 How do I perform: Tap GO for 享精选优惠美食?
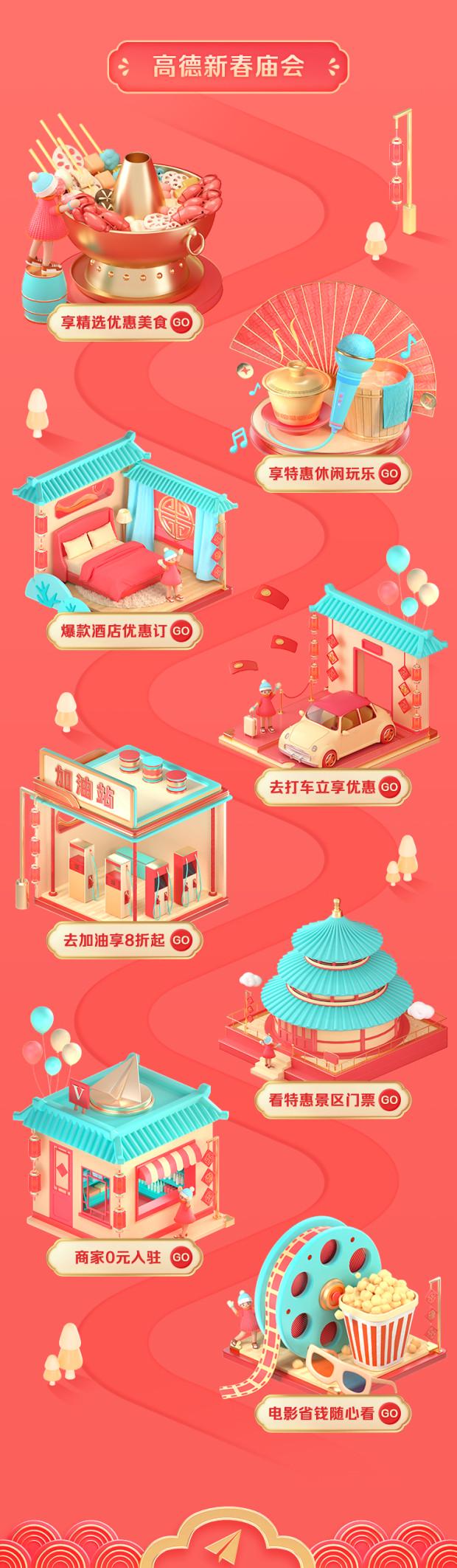pyautogui.click(x=181, y=322)
